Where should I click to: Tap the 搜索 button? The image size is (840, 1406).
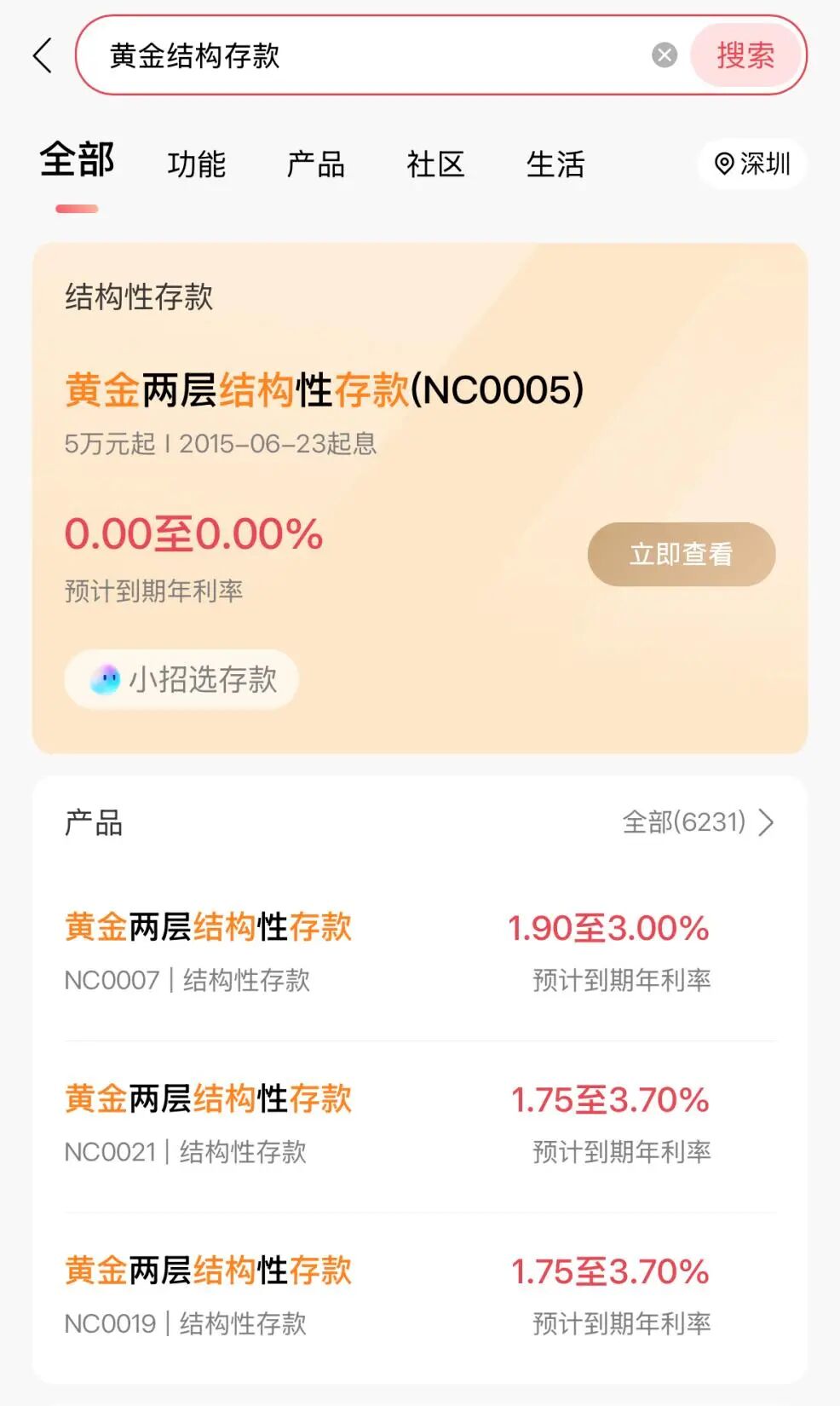(x=745, y=55)
